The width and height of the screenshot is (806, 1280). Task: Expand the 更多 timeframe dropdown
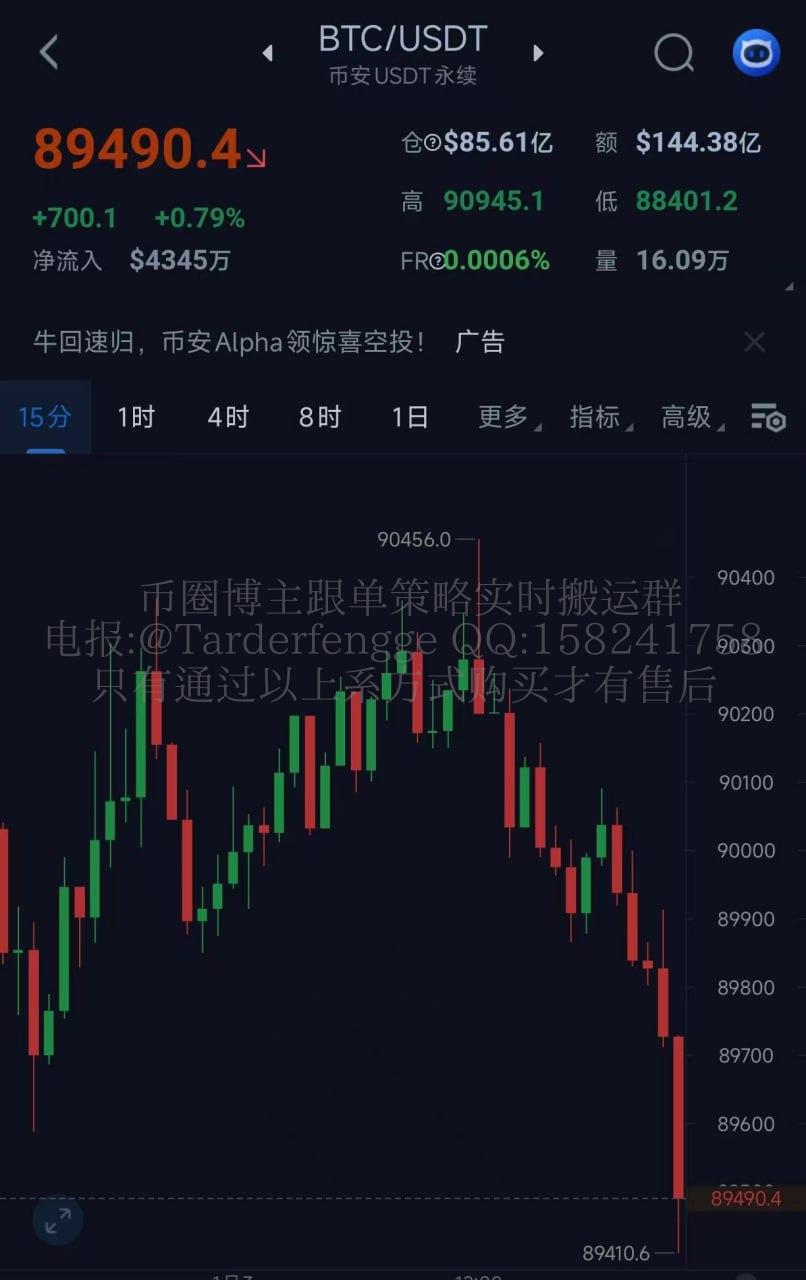[x=506, y=417]
